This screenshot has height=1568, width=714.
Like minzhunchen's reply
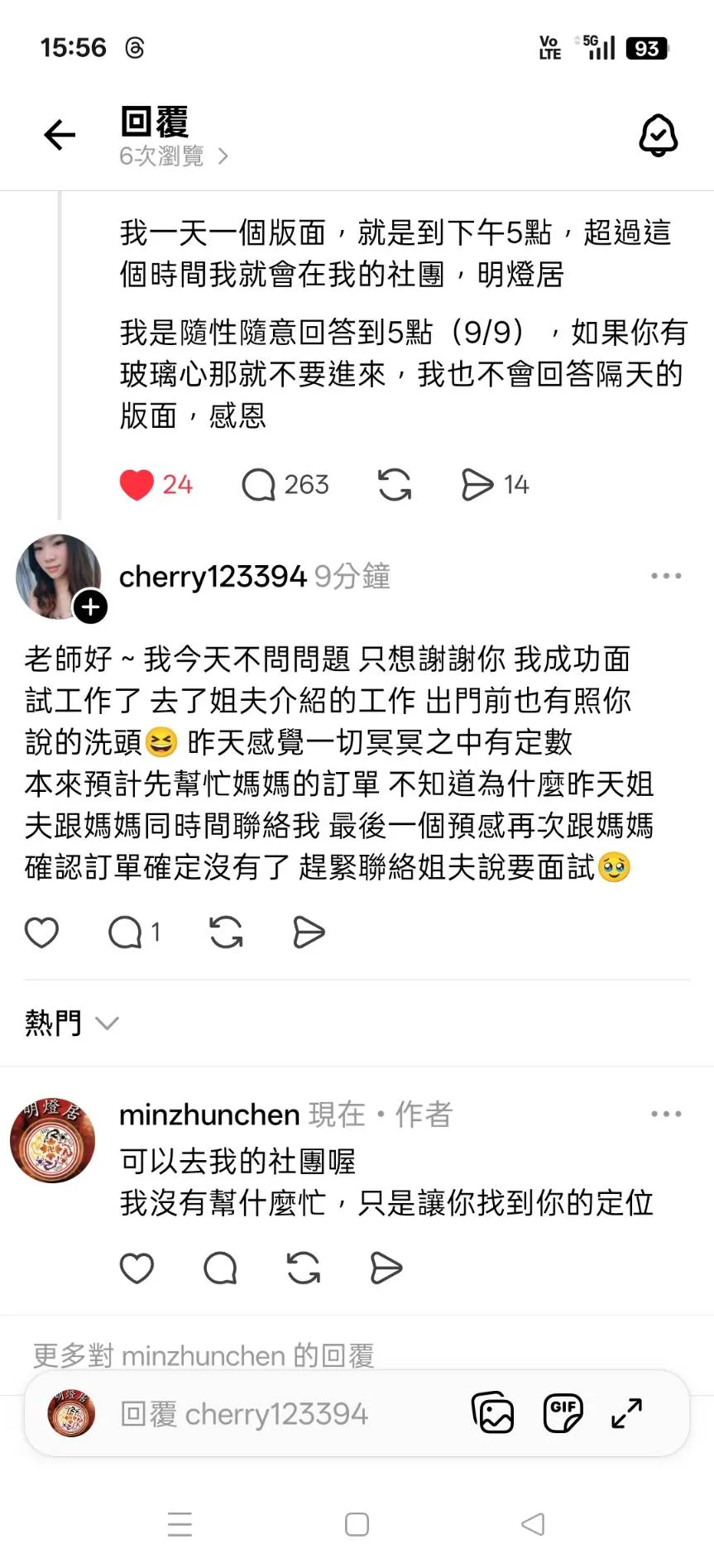[137, 1268]
